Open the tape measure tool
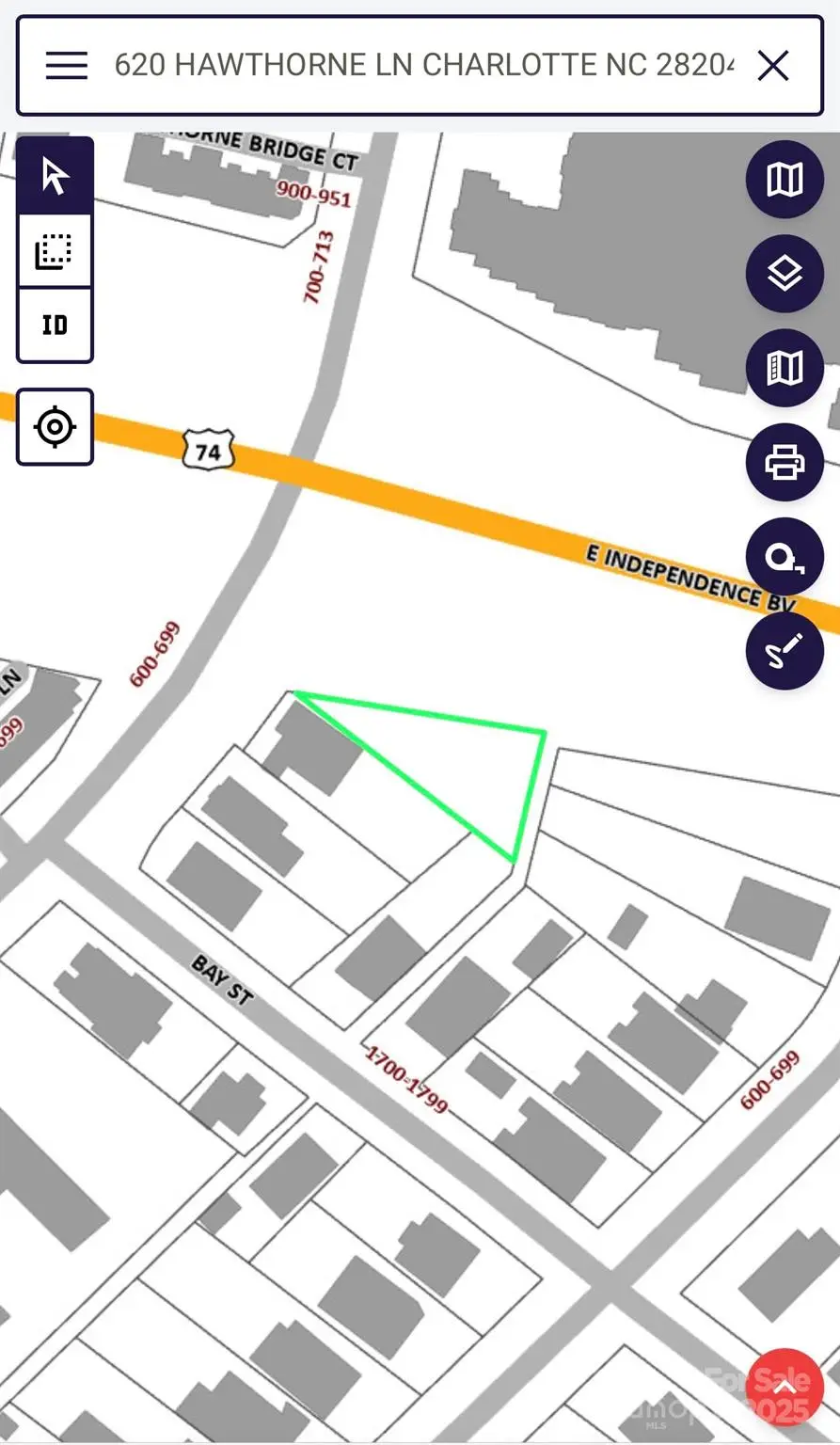The height and width of the screenshot is (1445, 840). [x=785, y=557]
